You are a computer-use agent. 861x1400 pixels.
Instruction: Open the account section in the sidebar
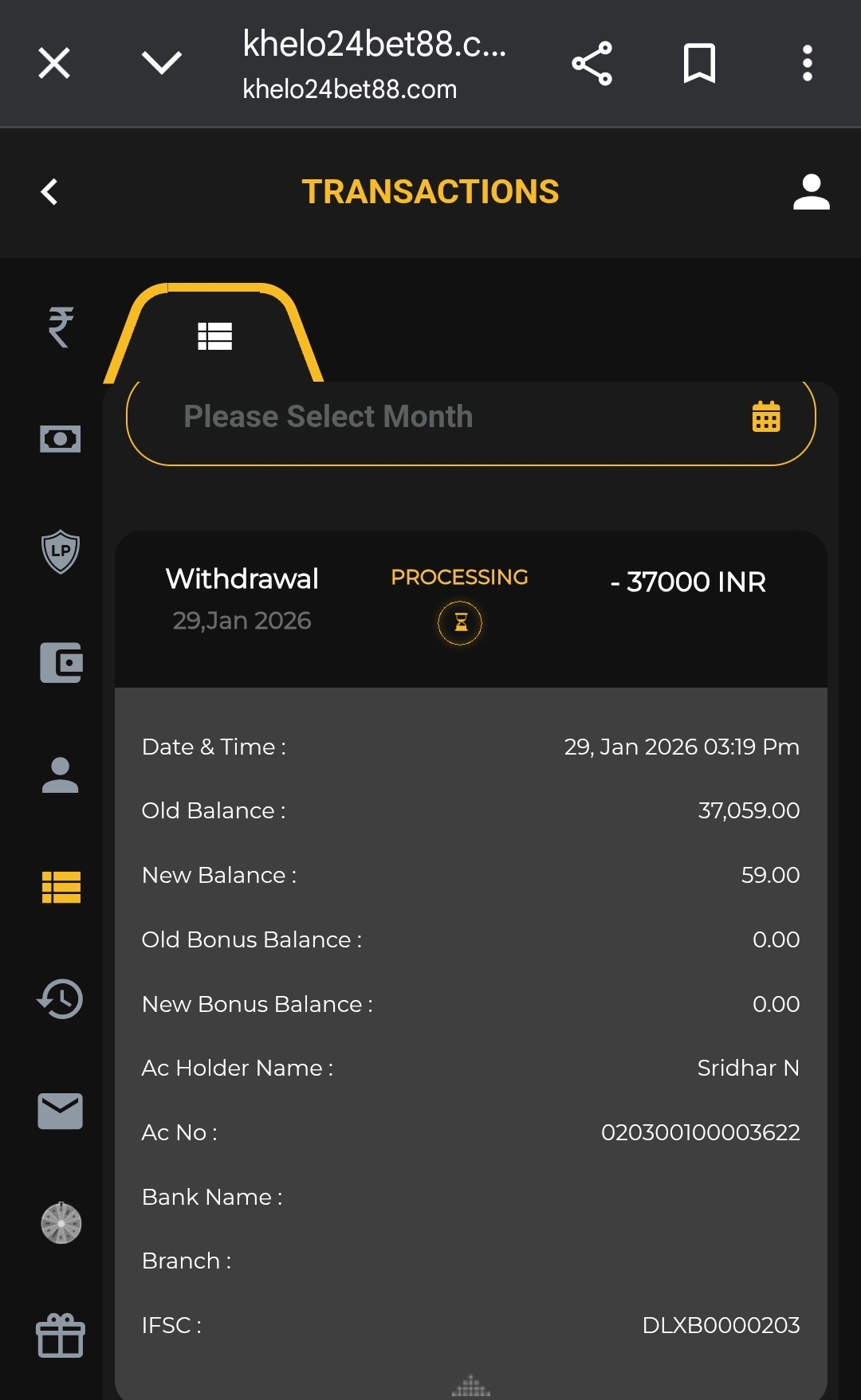pos(61,775)
